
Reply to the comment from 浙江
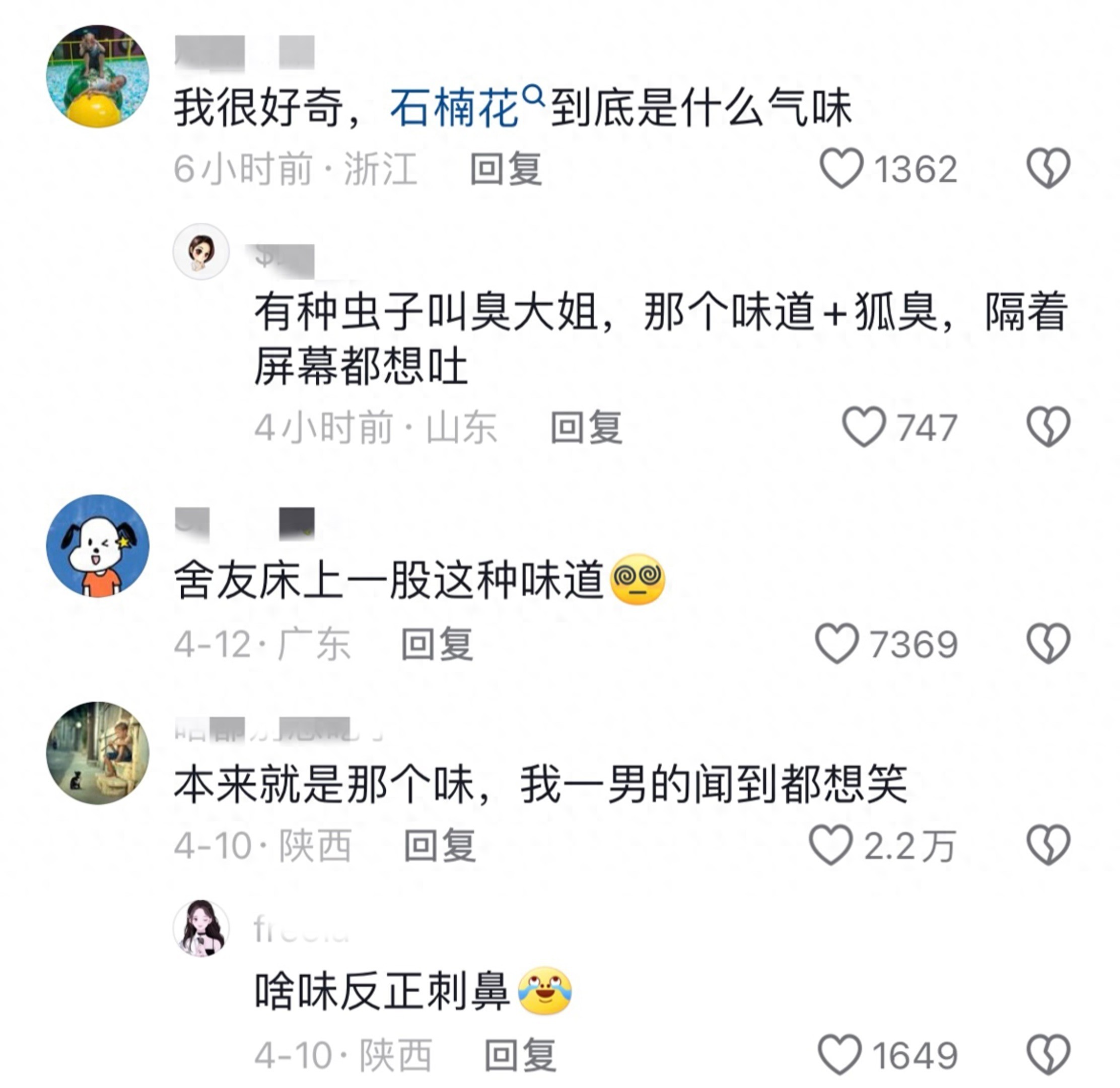(506, 169)
